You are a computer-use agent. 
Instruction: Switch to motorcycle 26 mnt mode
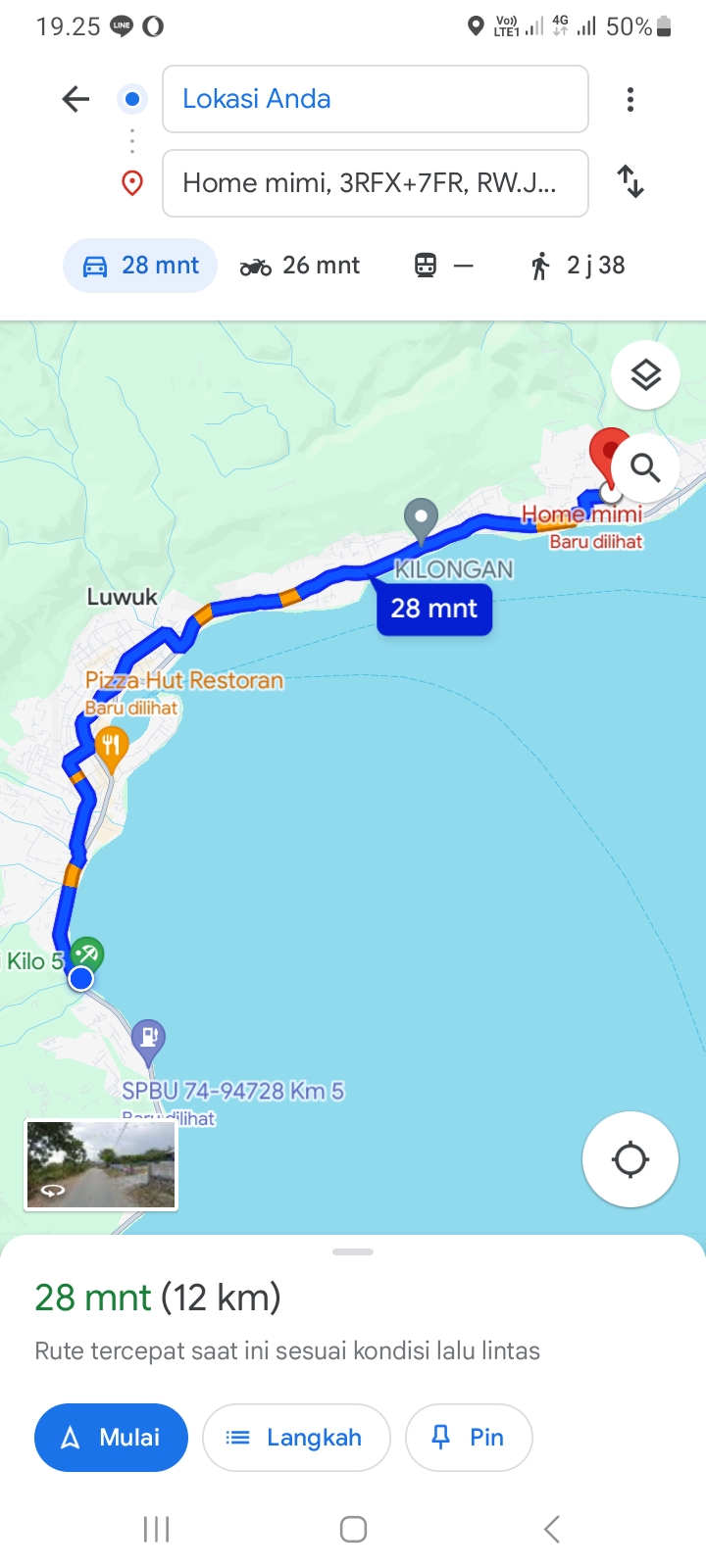click(300, 266)
